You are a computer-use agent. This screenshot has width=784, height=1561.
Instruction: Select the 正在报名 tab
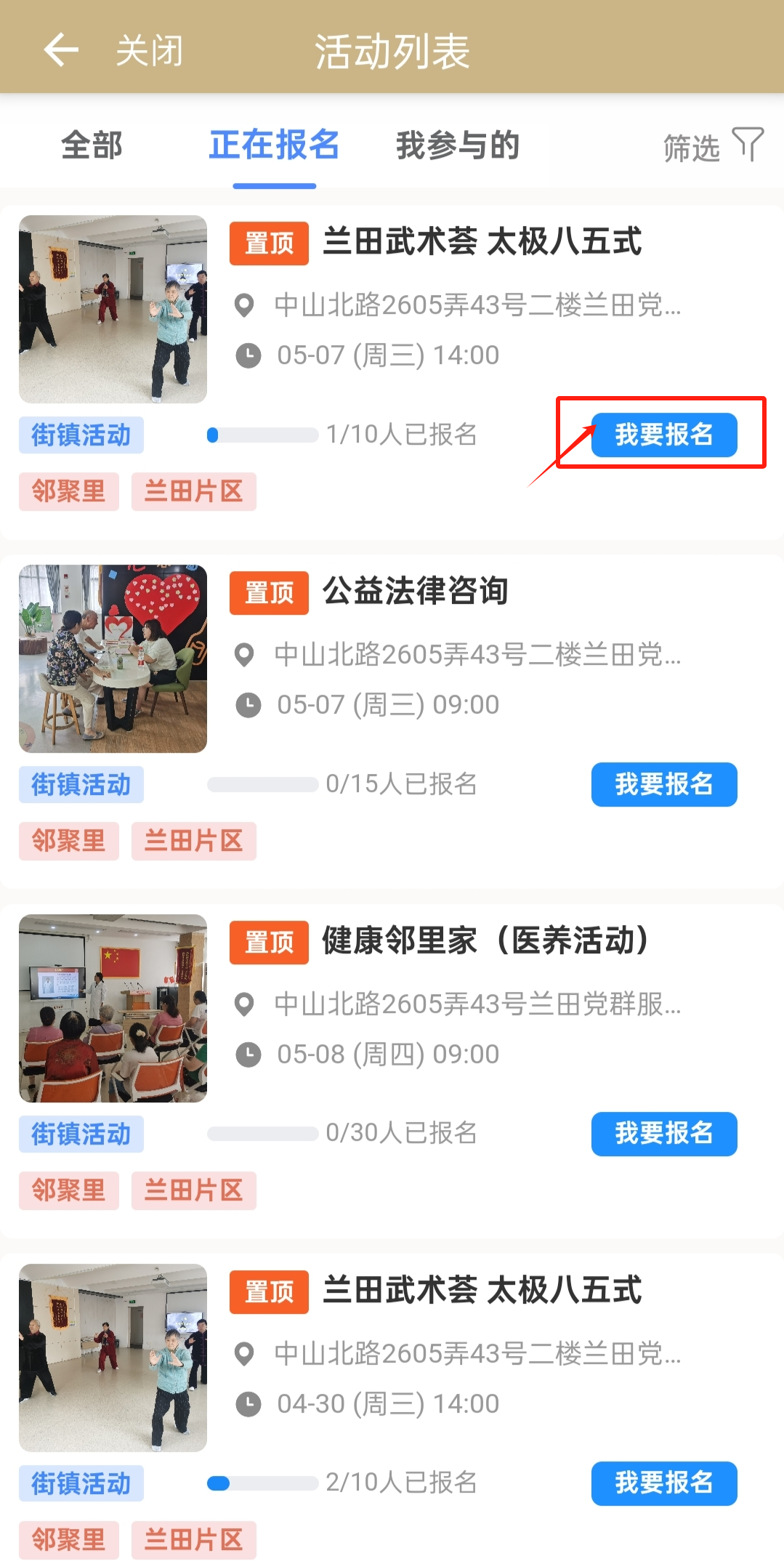274,145
